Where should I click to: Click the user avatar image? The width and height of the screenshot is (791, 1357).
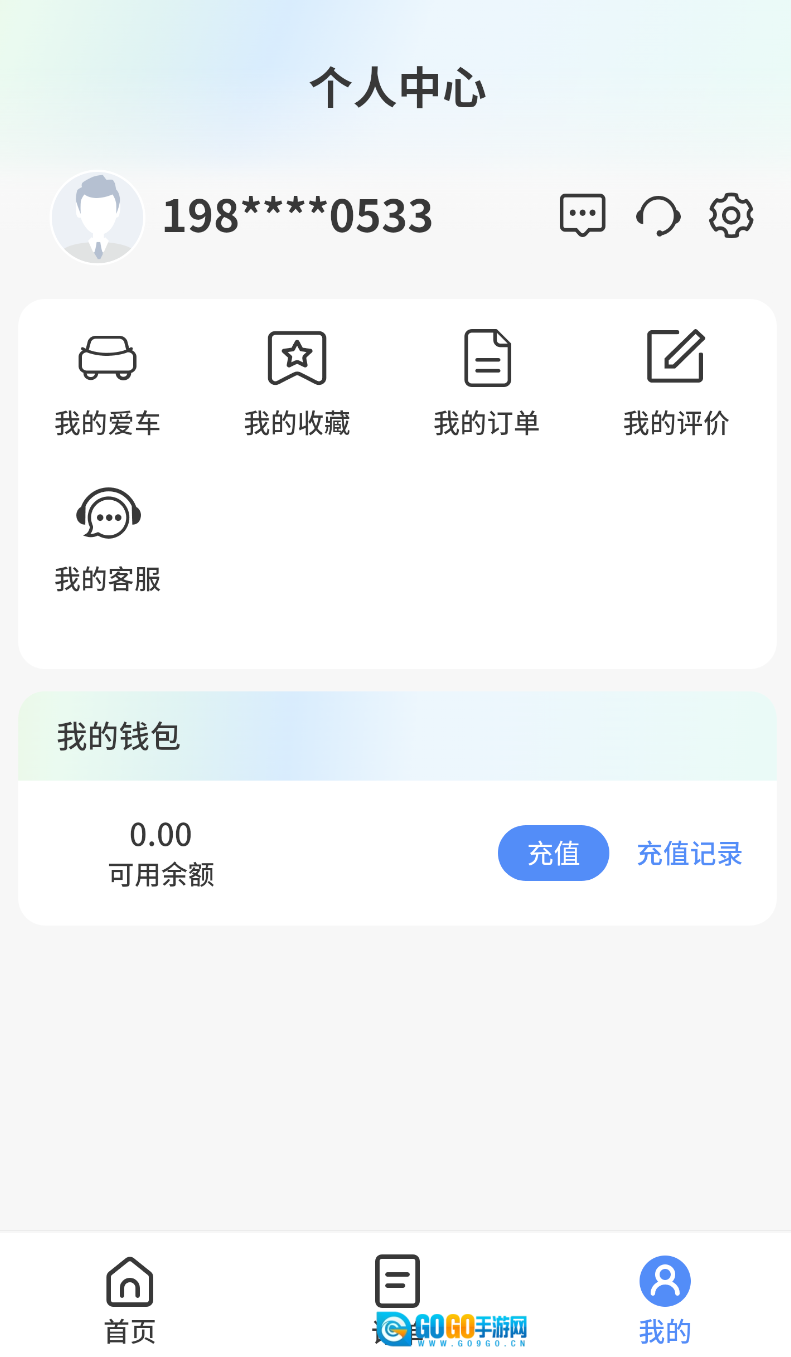point(97,217)
